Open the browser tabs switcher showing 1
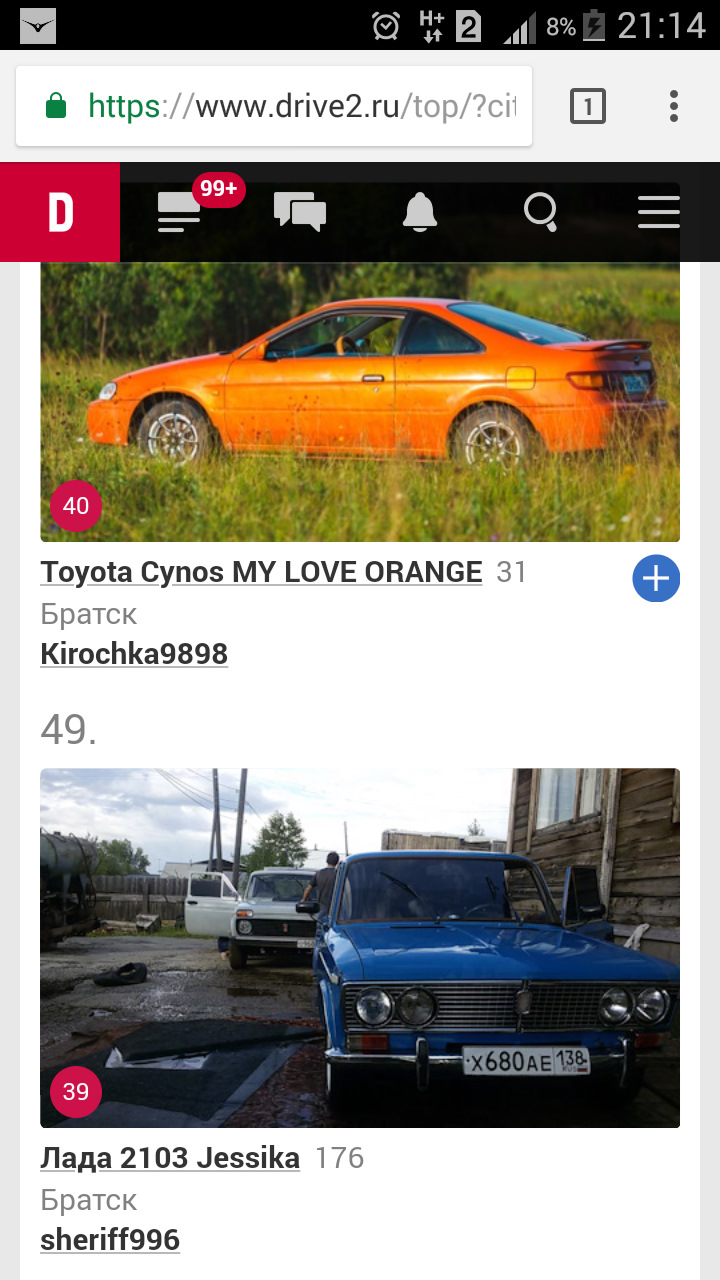This screenshot has width=720, height=1280. (x=589, y=105)
